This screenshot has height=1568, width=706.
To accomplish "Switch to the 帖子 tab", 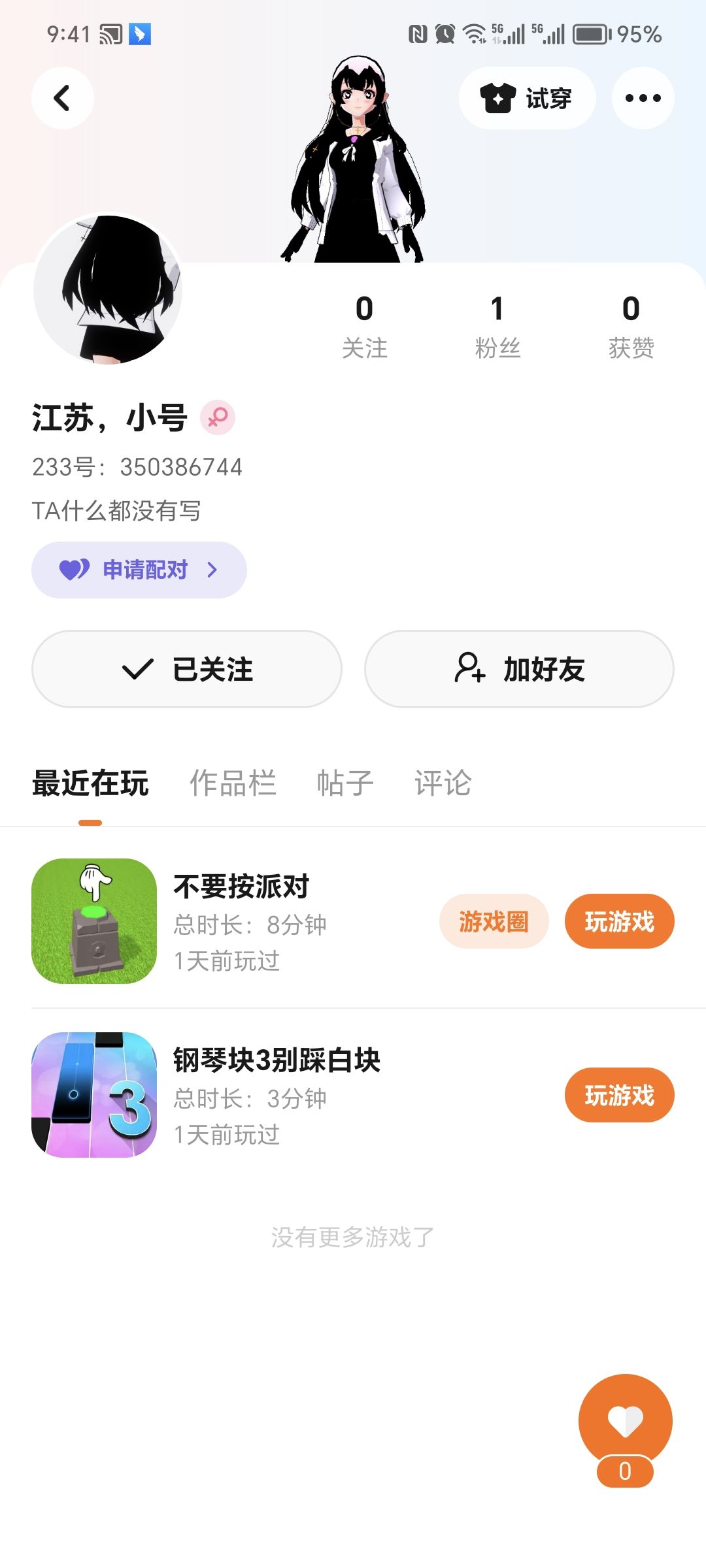I will [345, 783].
